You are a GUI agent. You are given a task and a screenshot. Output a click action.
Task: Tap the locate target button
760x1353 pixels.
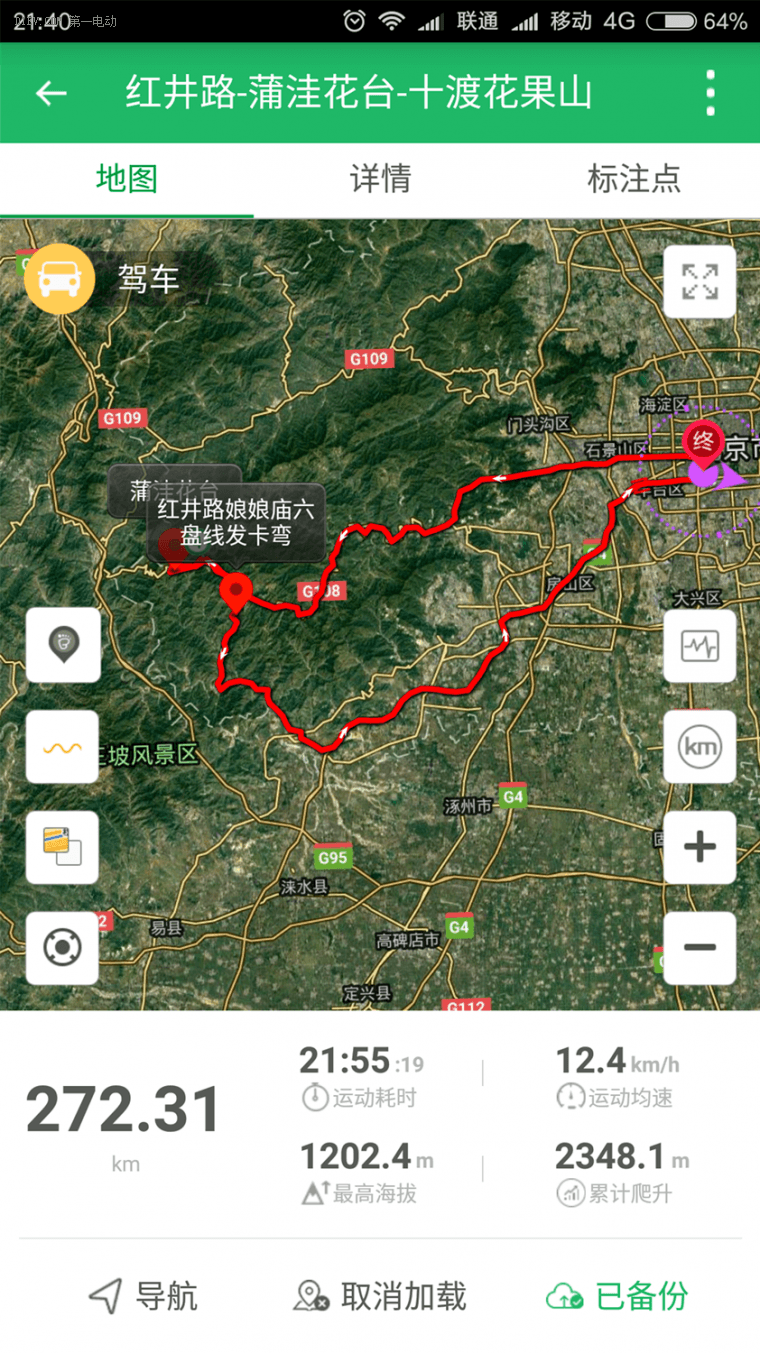62,948
